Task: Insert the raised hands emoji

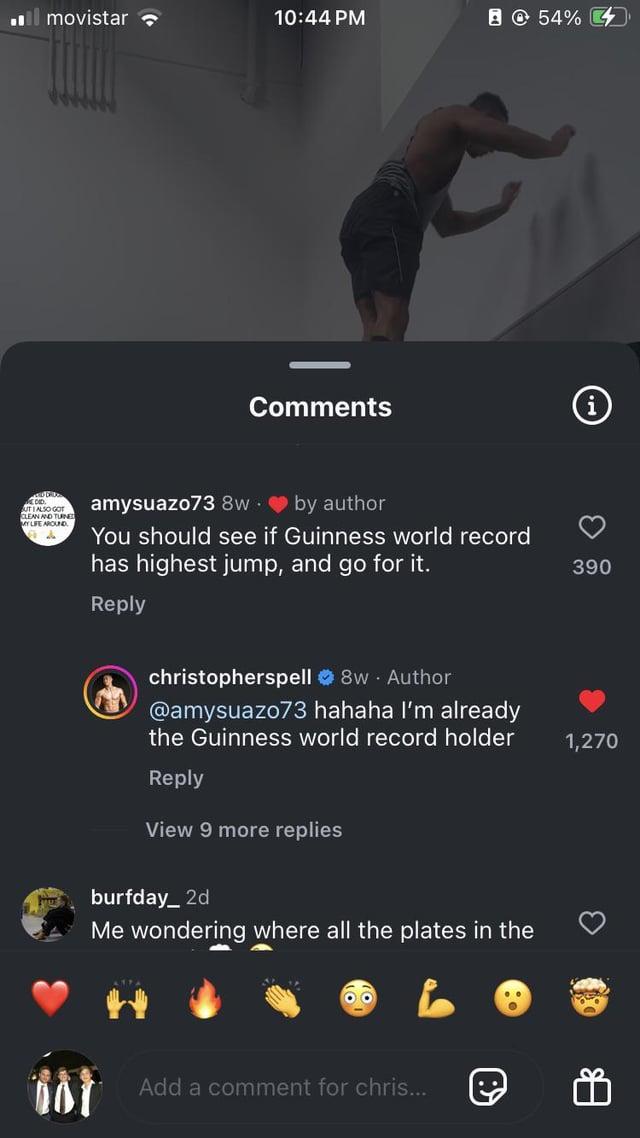Action: [127, 998]
